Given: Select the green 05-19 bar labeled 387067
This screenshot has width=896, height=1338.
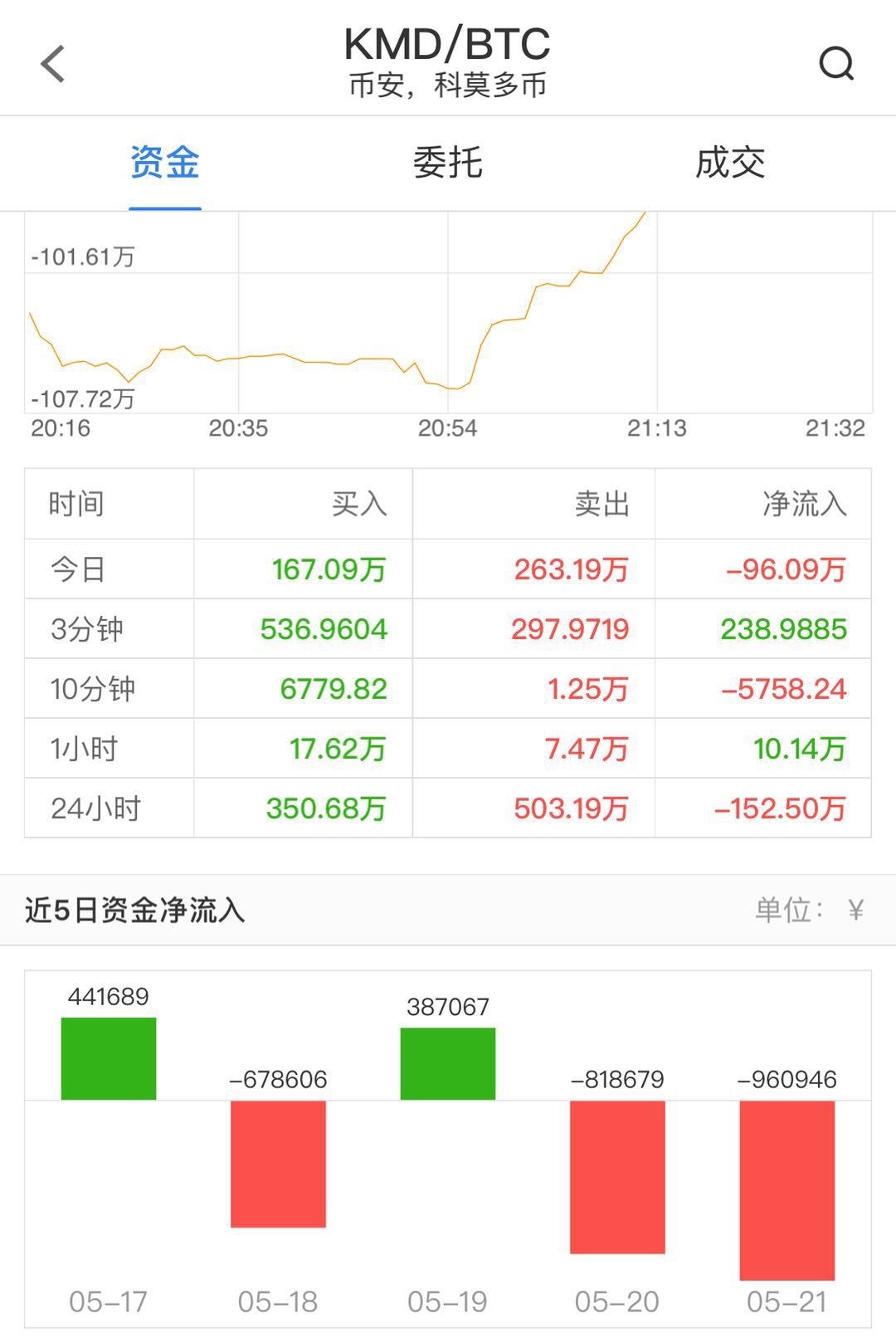Looking at the screenshot, I should pos(448,1062).
